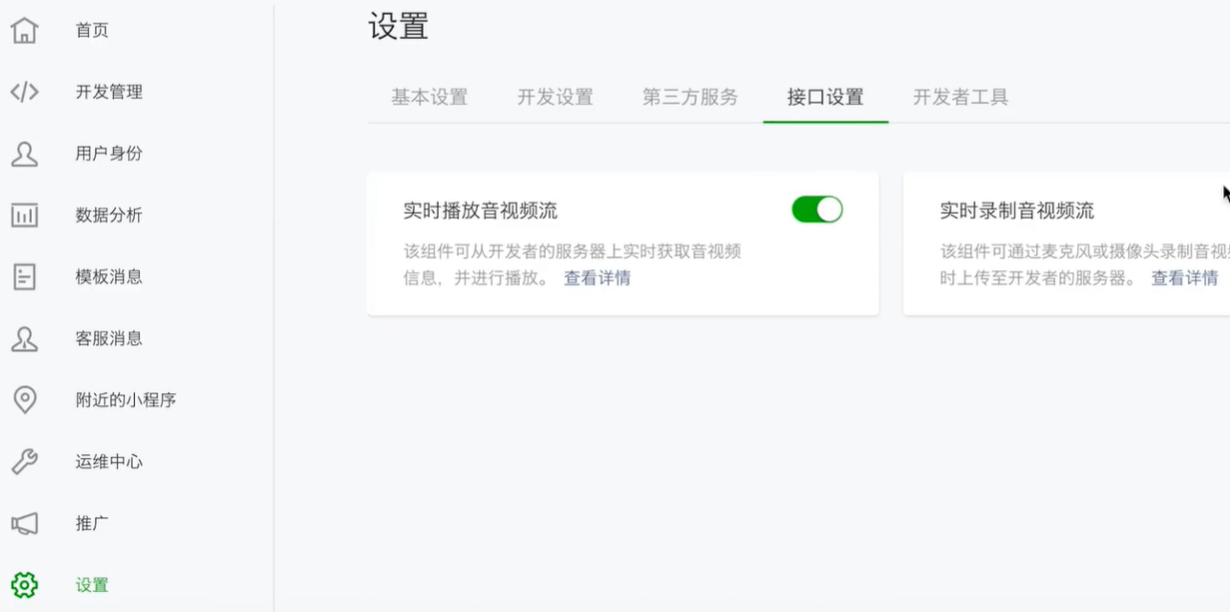Open 查看详情 link for 实时播放音视频流
Image resolution: width=1230 pixels, height=612 pixels.
pos(597,278)
